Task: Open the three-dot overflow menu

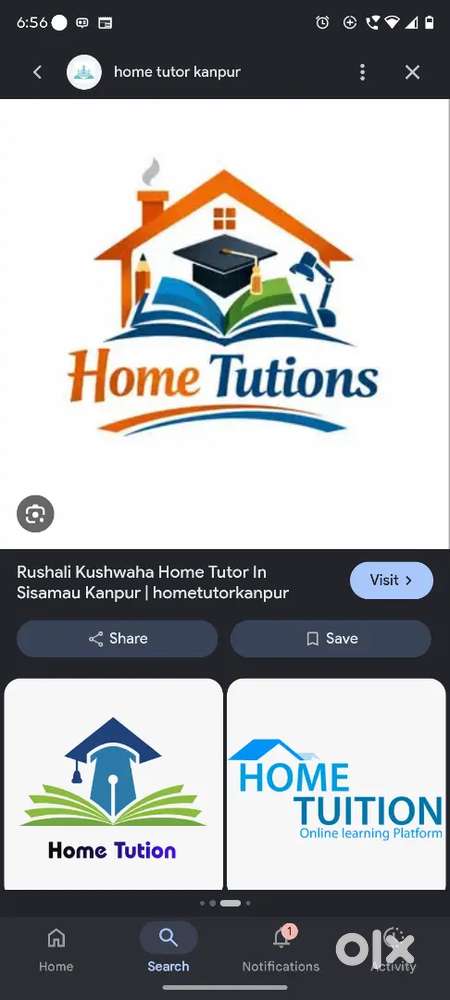Action: pyautogui.click(x=362, y=72)
